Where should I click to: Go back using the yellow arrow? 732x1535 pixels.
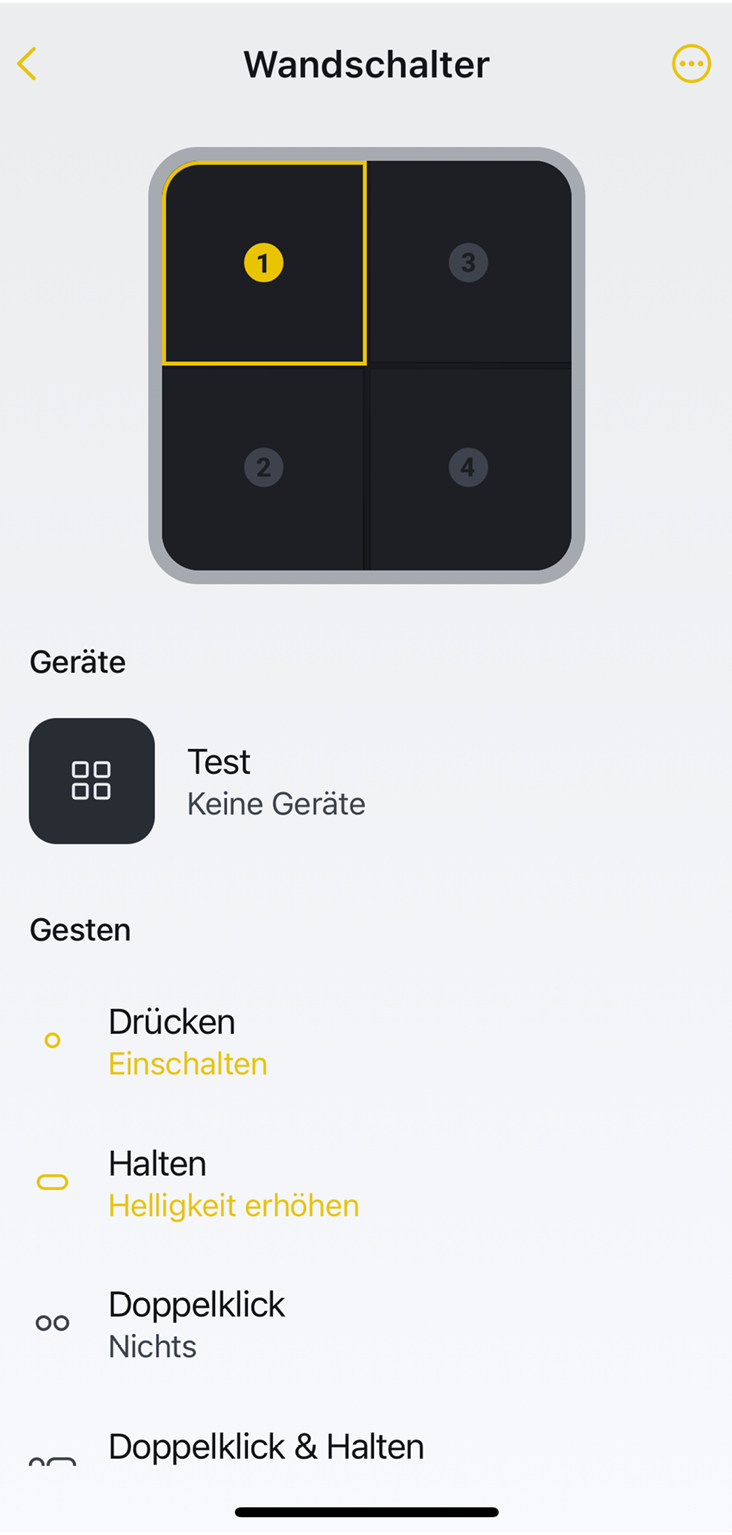(x=27, y=64)
